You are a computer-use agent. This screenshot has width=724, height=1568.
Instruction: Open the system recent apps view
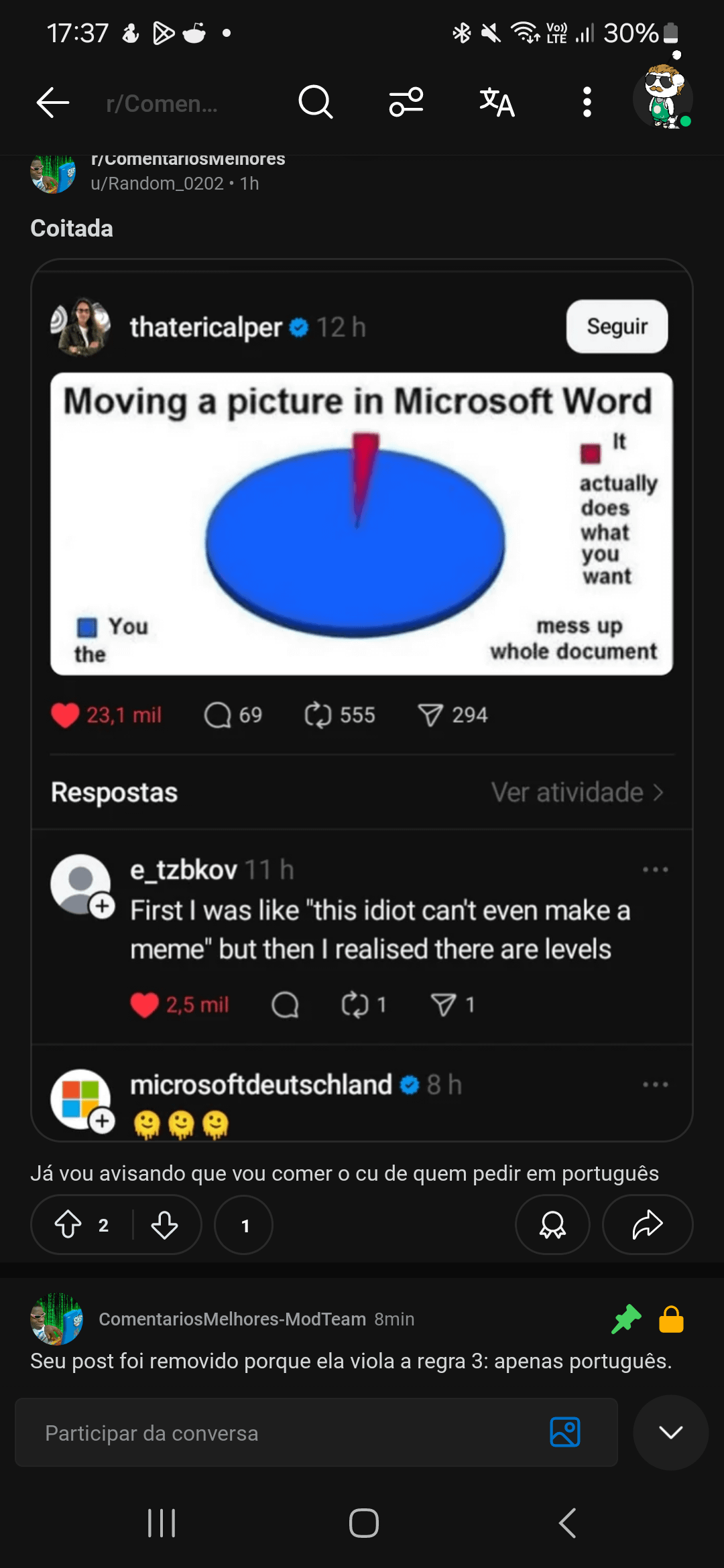[162, 1523]
